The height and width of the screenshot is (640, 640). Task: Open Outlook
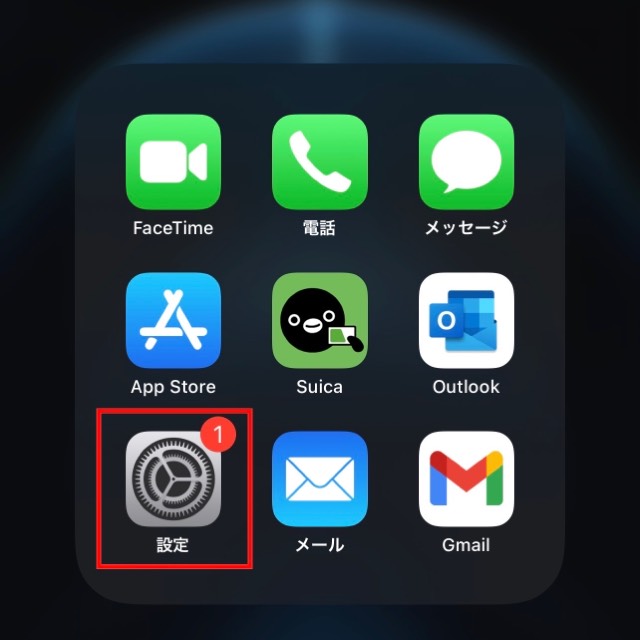465,320
